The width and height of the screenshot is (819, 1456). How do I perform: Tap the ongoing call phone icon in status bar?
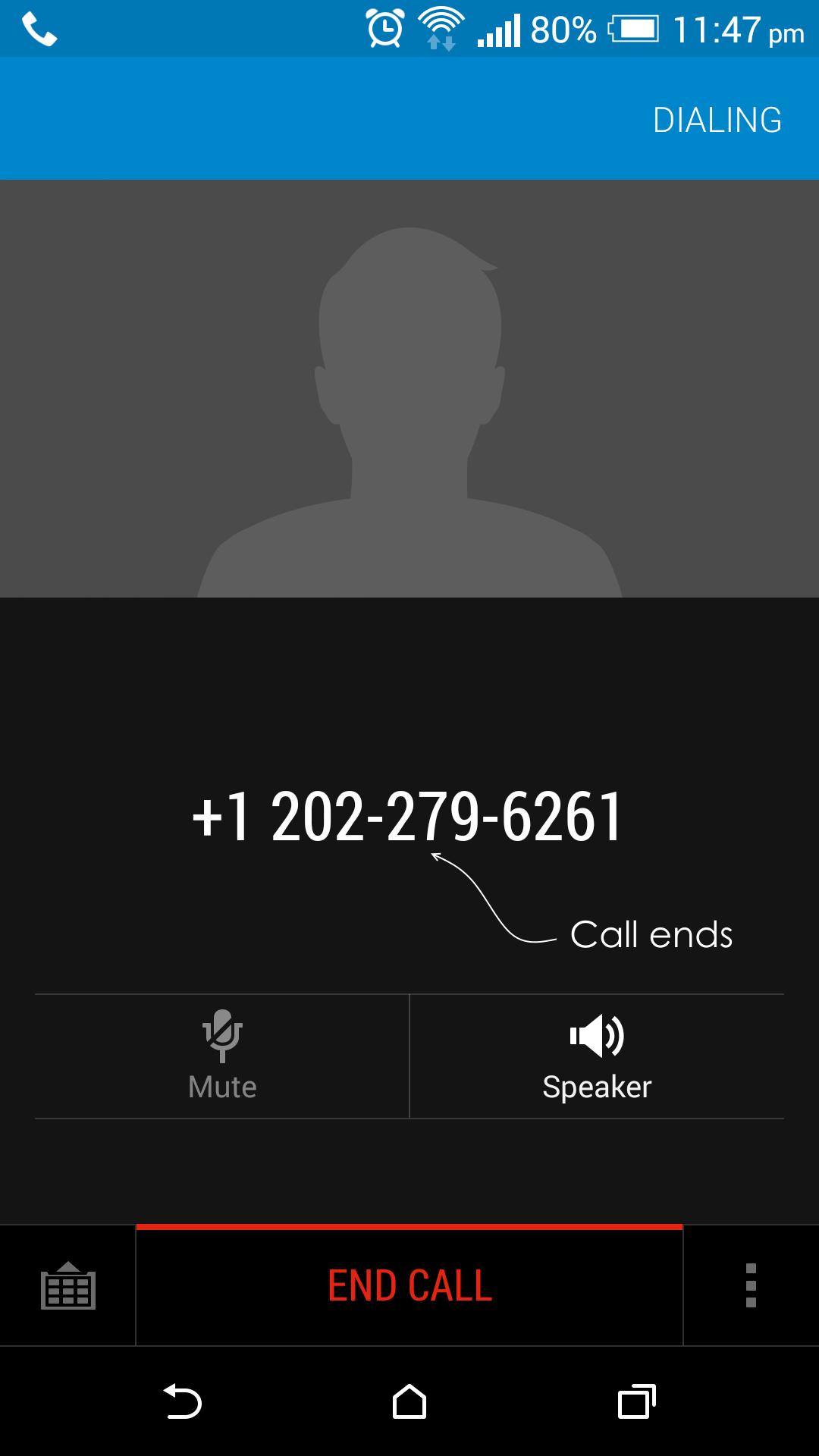pyautogui.click(x=42, y=29)
